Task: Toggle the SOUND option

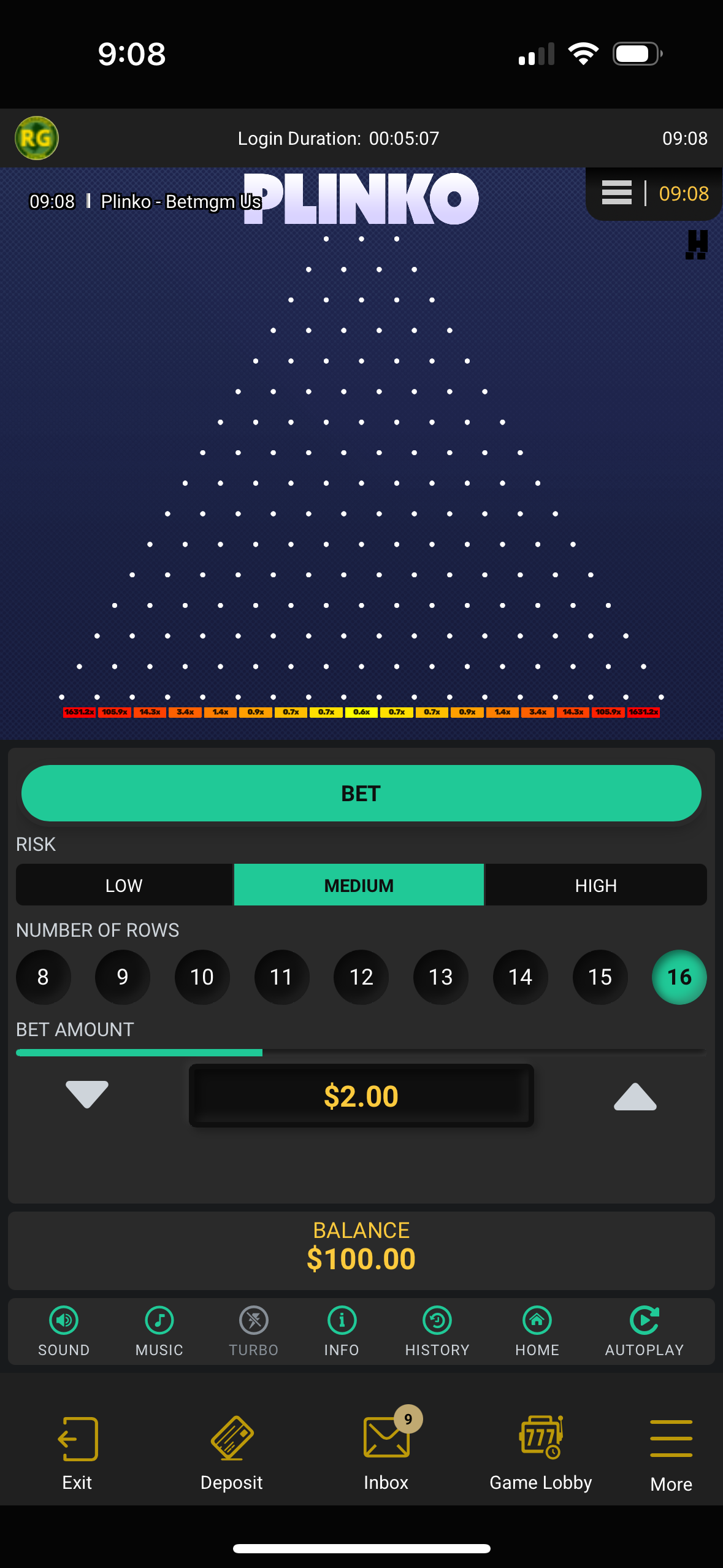Action: 64,1331
